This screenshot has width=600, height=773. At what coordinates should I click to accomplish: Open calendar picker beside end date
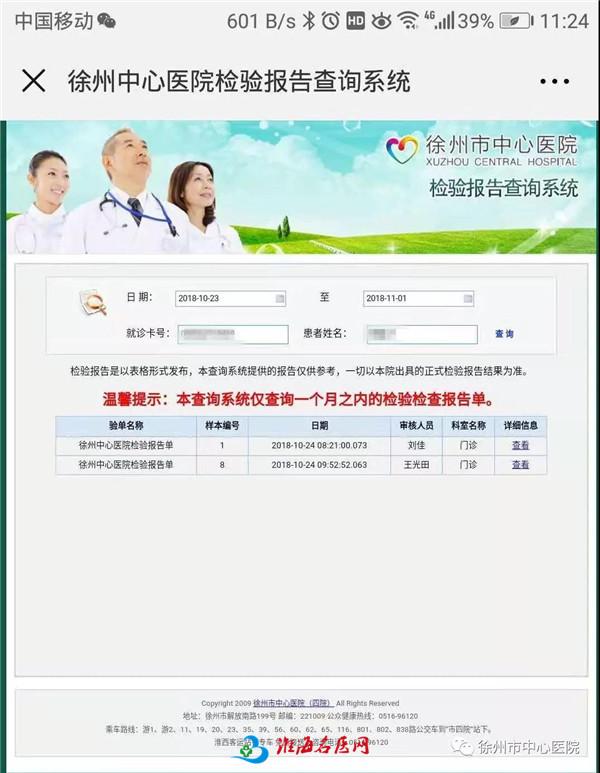[x=468, y=298]
